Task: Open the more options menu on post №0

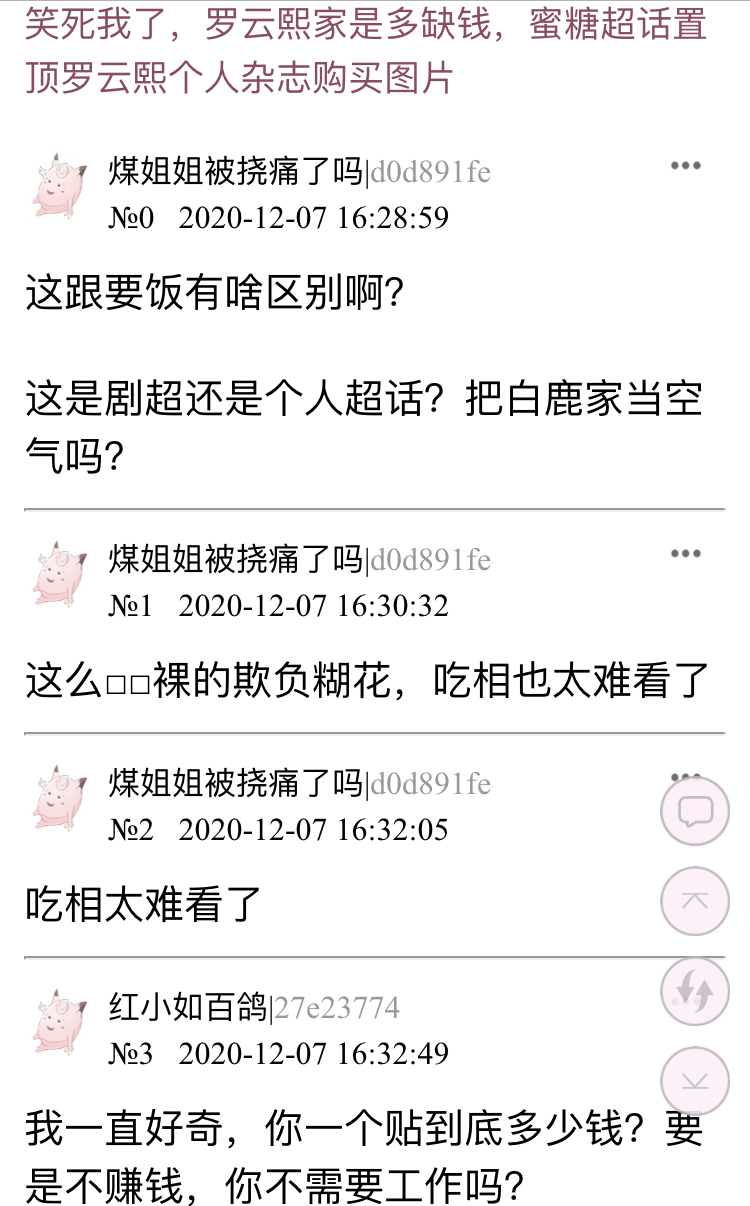Action: pyautogui.click(x=685, y=166)
